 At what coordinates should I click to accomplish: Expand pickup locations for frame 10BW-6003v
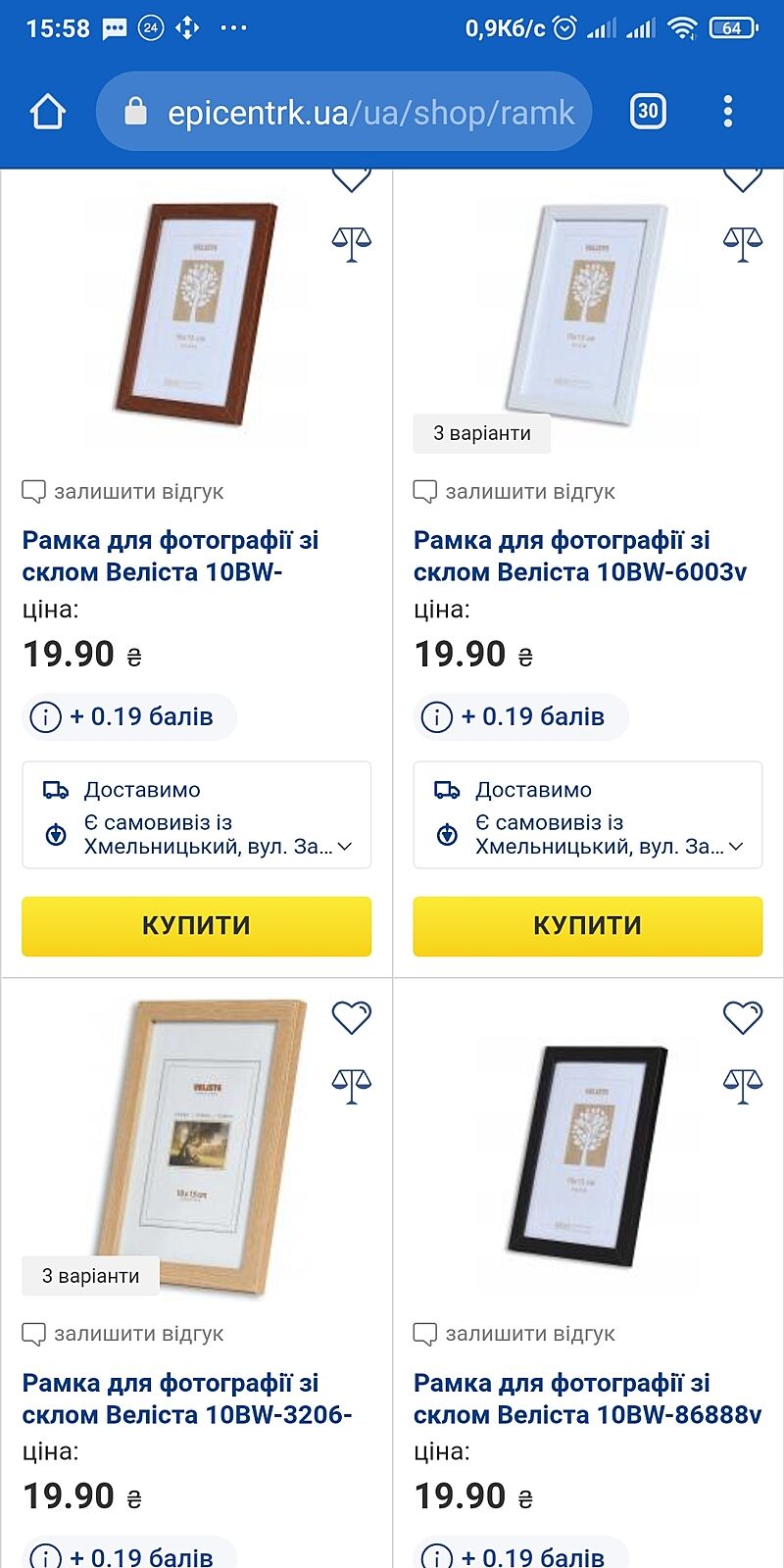tap(735, 846)
